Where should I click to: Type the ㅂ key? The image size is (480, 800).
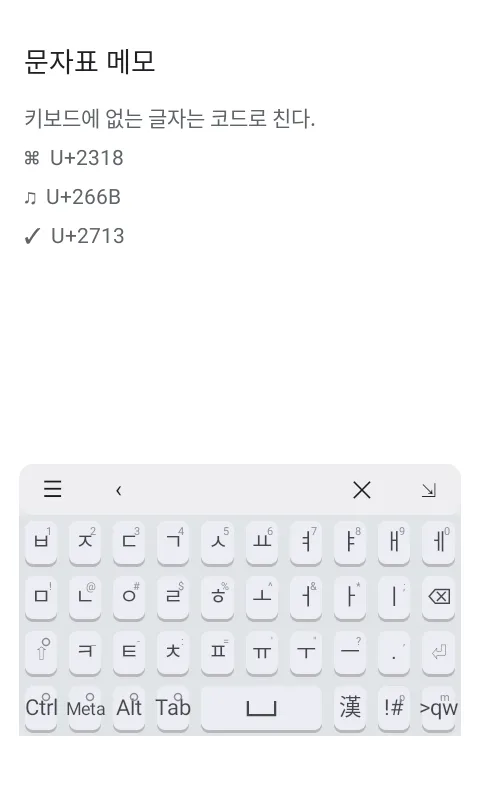[41, 543]
